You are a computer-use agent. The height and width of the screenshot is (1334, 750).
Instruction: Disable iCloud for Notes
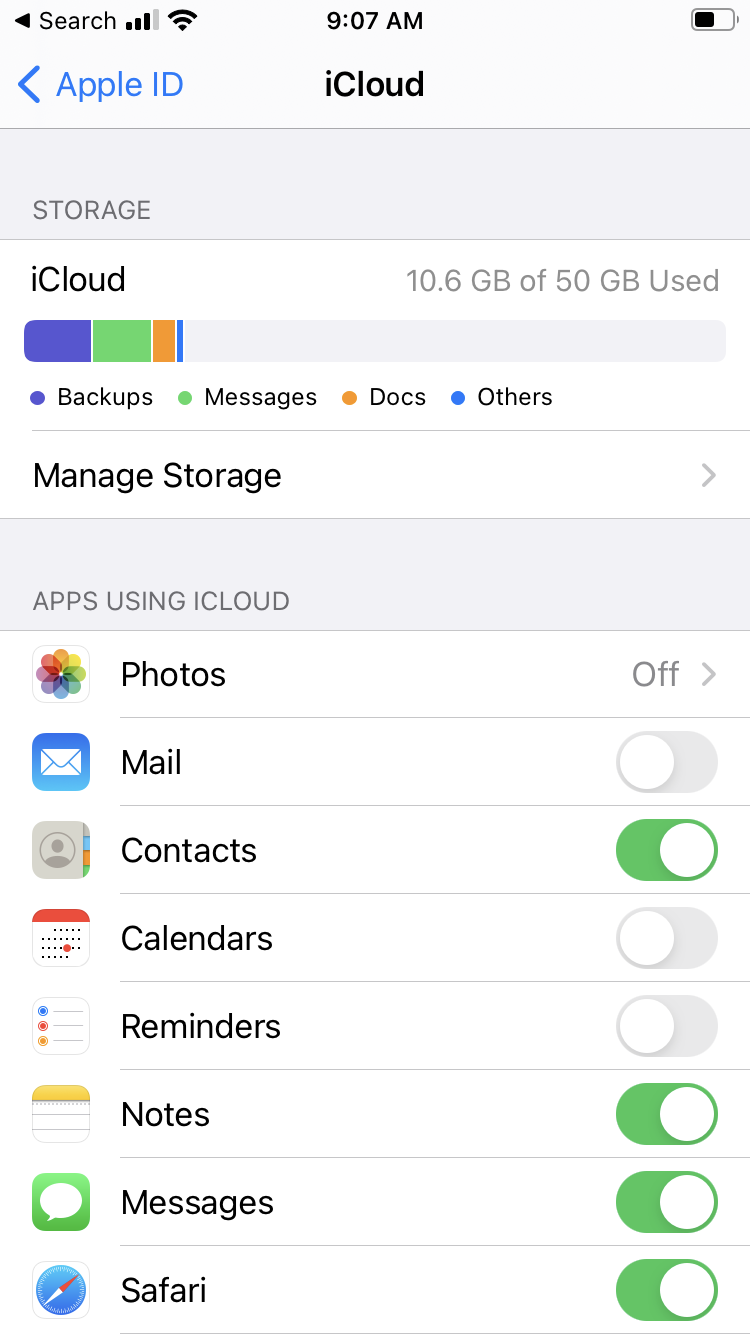coord(667,1114)
